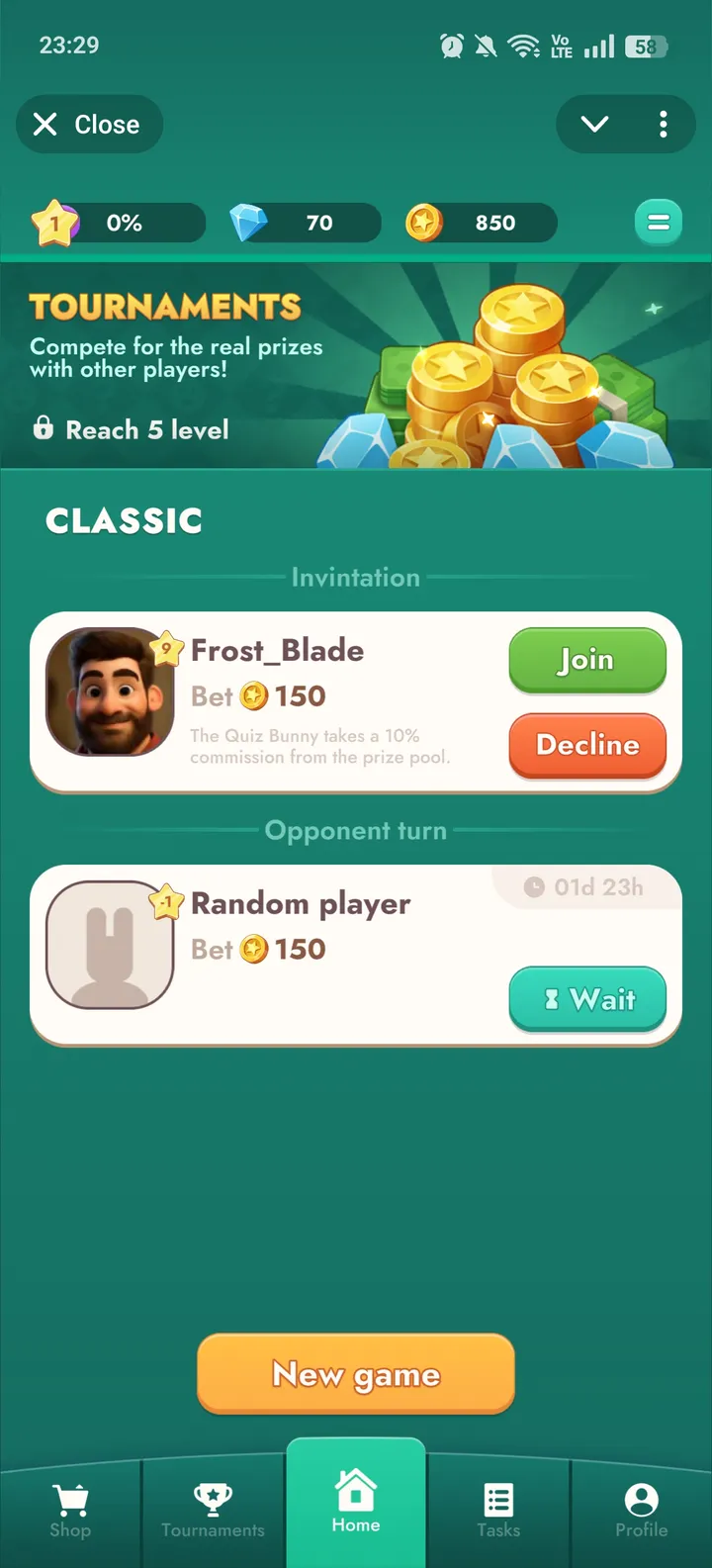Decline Frost_Blade's invitation

point(587,745)
